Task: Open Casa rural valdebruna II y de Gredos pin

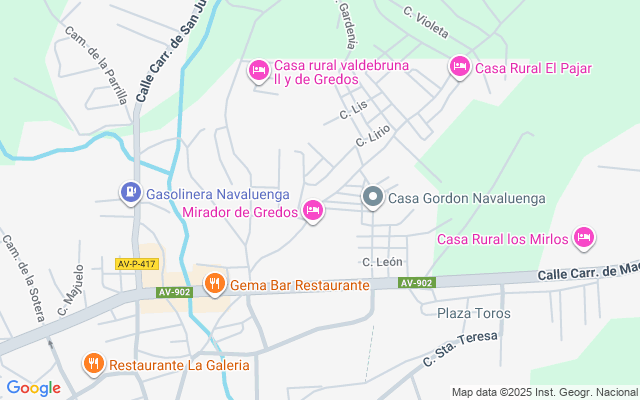Action: (x=259, y=71)
